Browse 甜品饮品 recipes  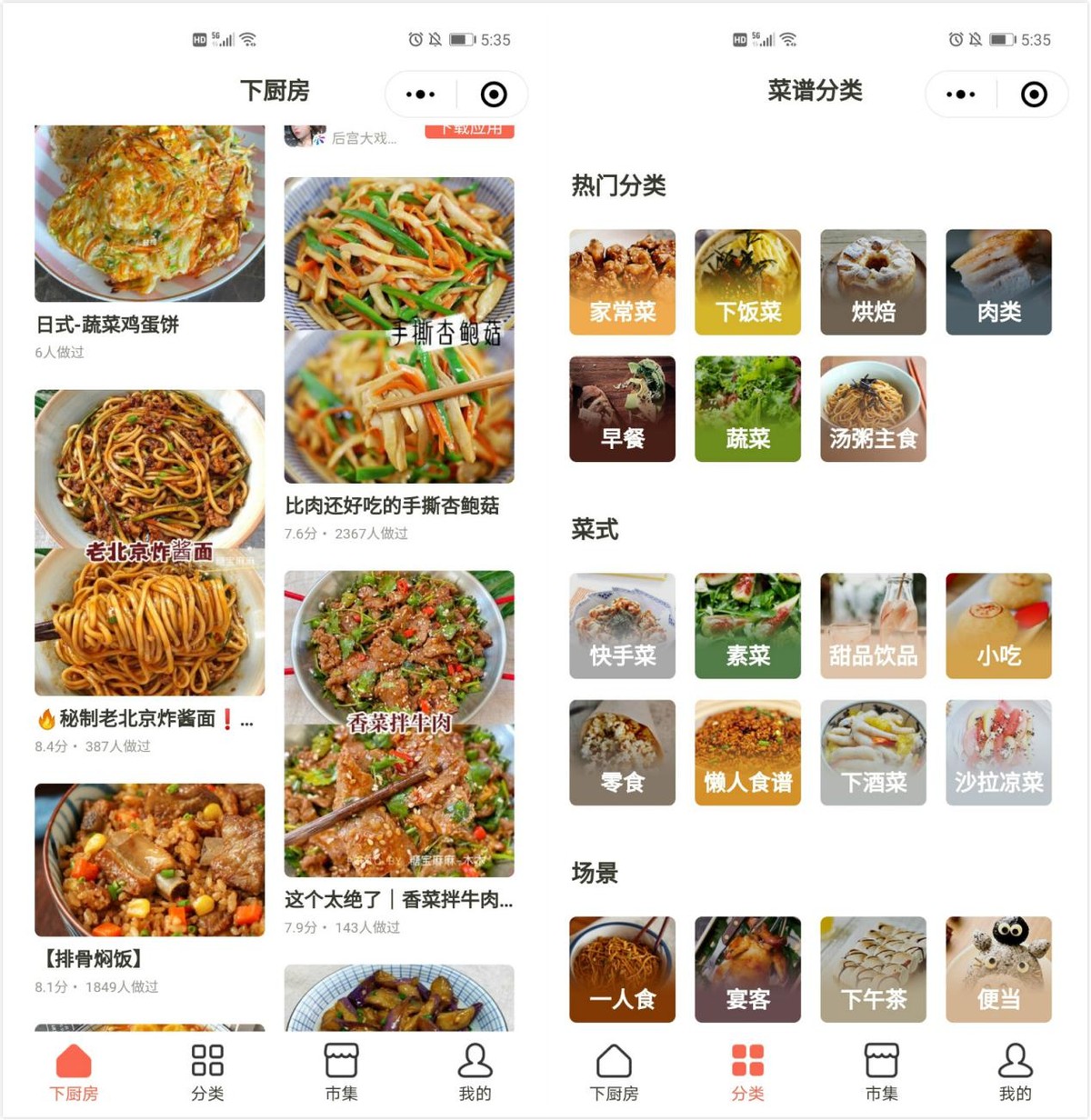pos(873,625)
